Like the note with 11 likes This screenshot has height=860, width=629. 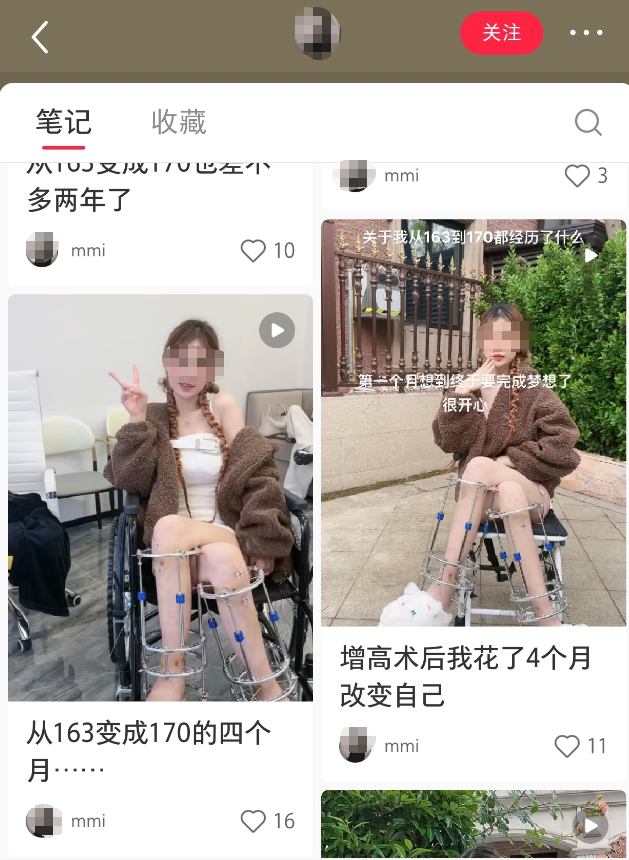tap(567, 746)
